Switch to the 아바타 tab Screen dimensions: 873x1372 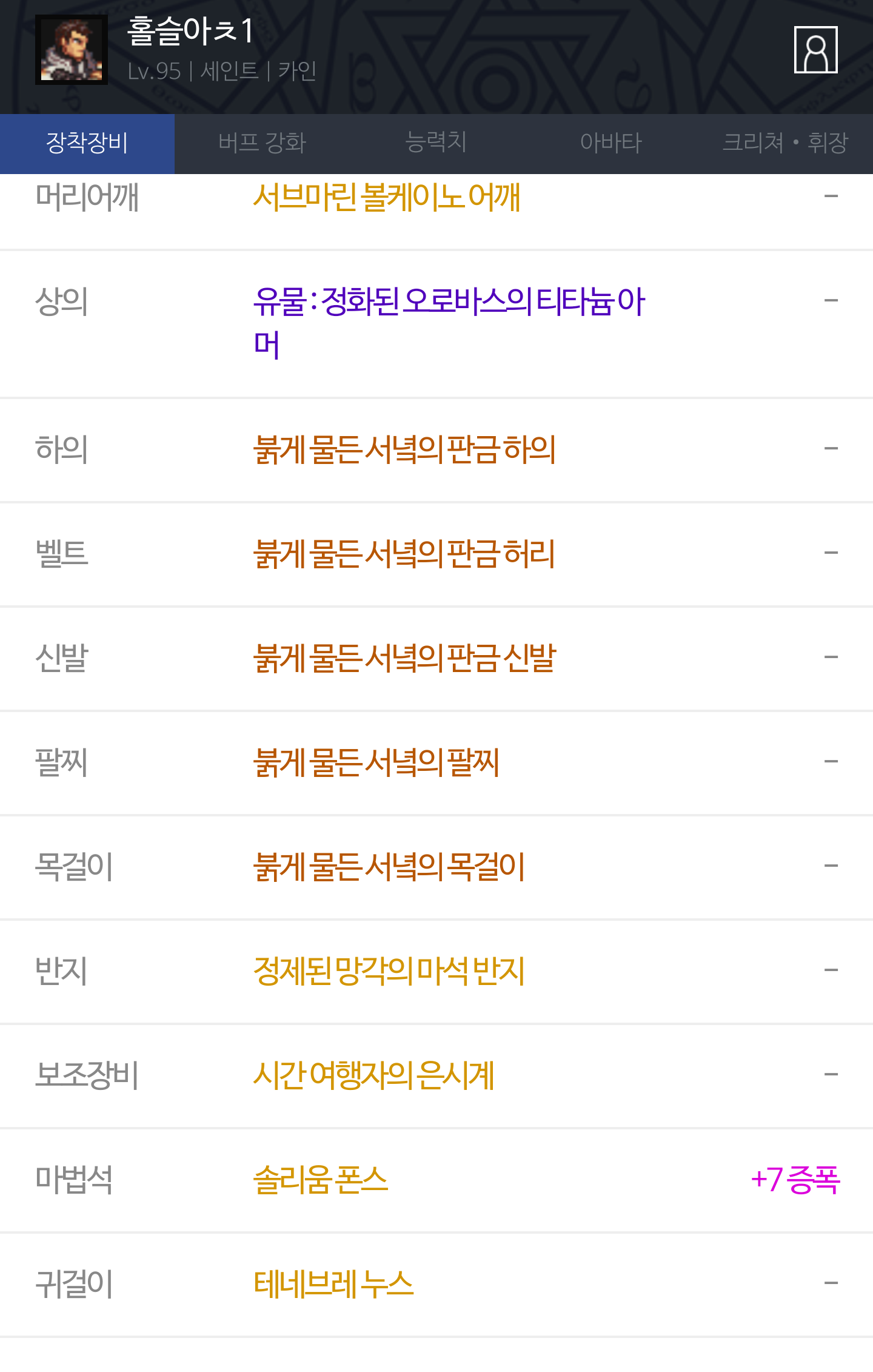(x=610, y=143)
